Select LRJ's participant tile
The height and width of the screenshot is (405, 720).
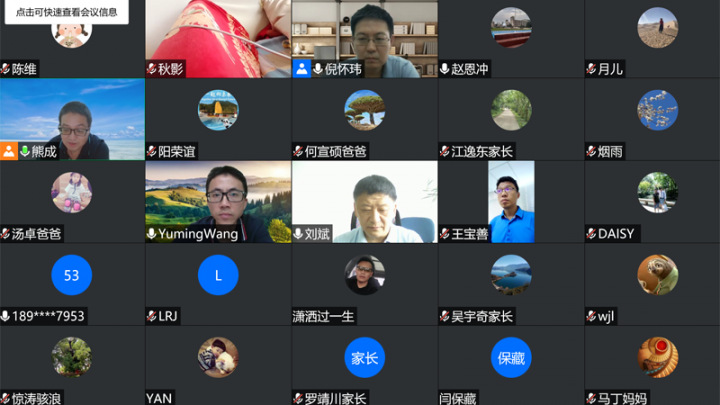tap(218, 282)
